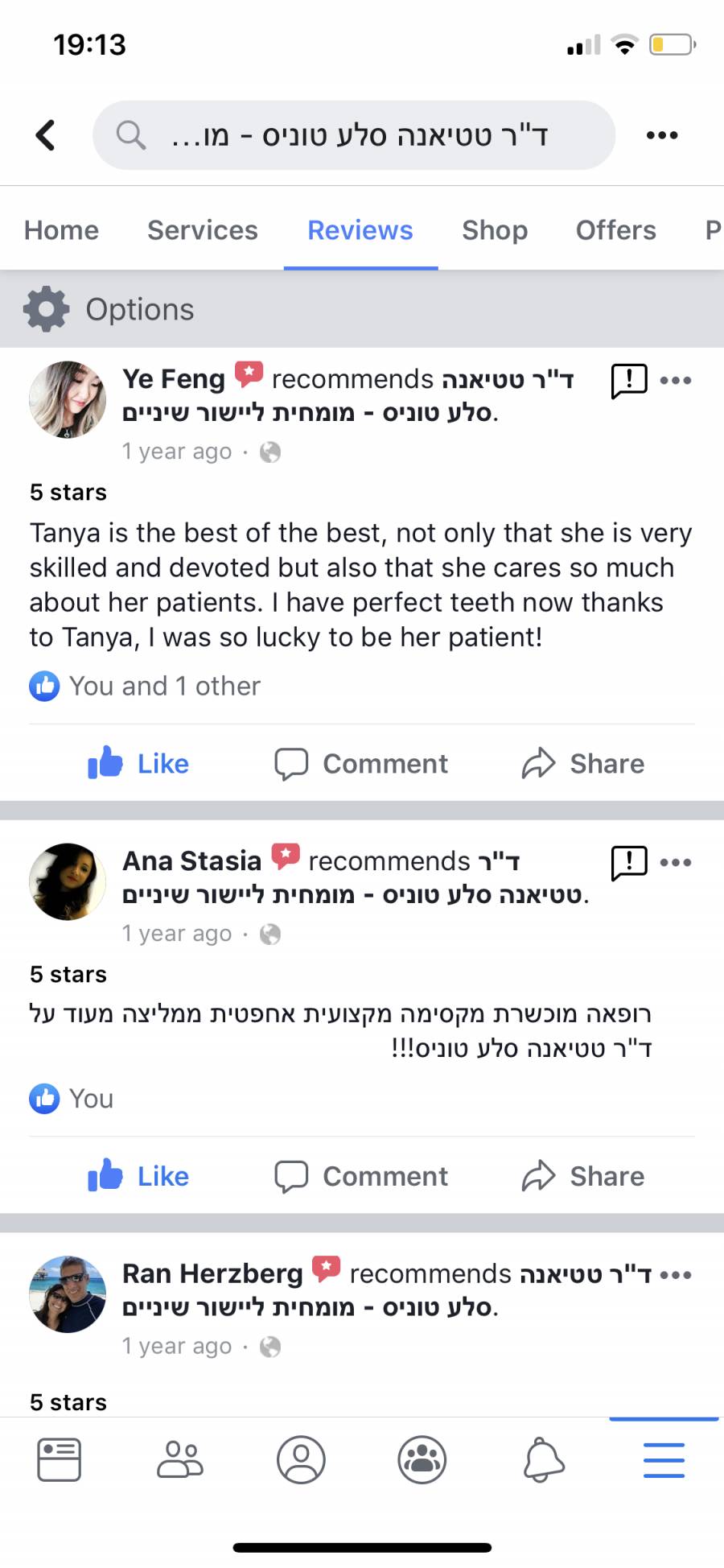The width and height of the screenshot is (724, 1568).
Task: Unlike Ye Feng's review
Action: pyautogui.click(x=138, y=763)
